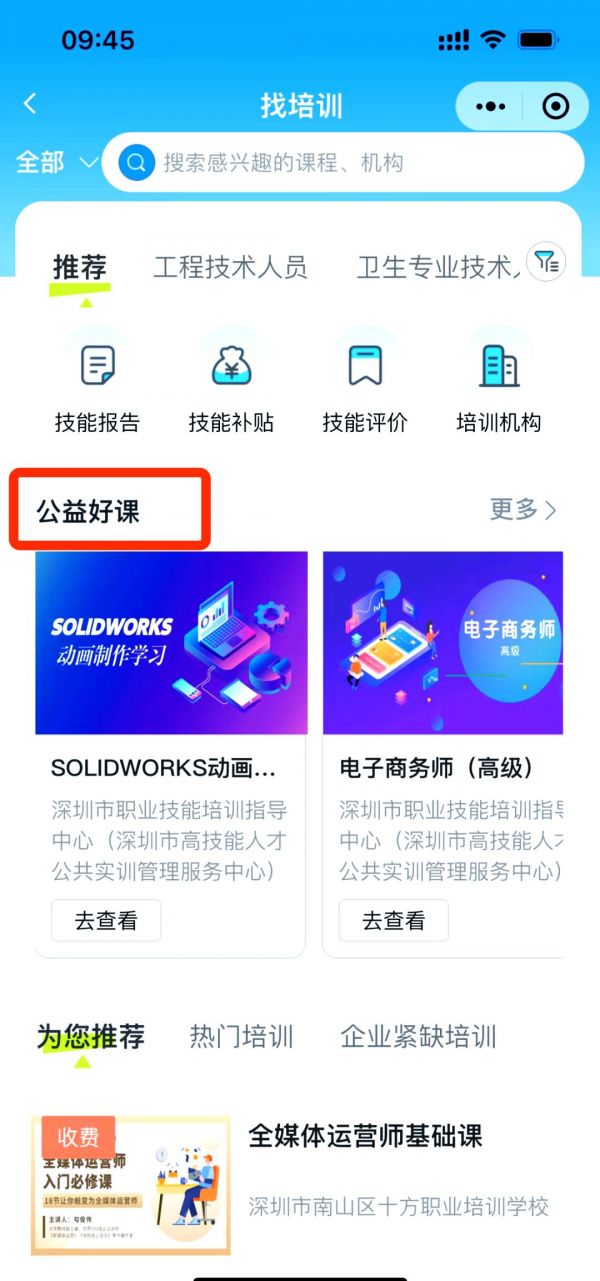This screenshot has height=1281, width=600.
Task: Switch to the 热门培训 tab
Action: [x=242, y=1036]
